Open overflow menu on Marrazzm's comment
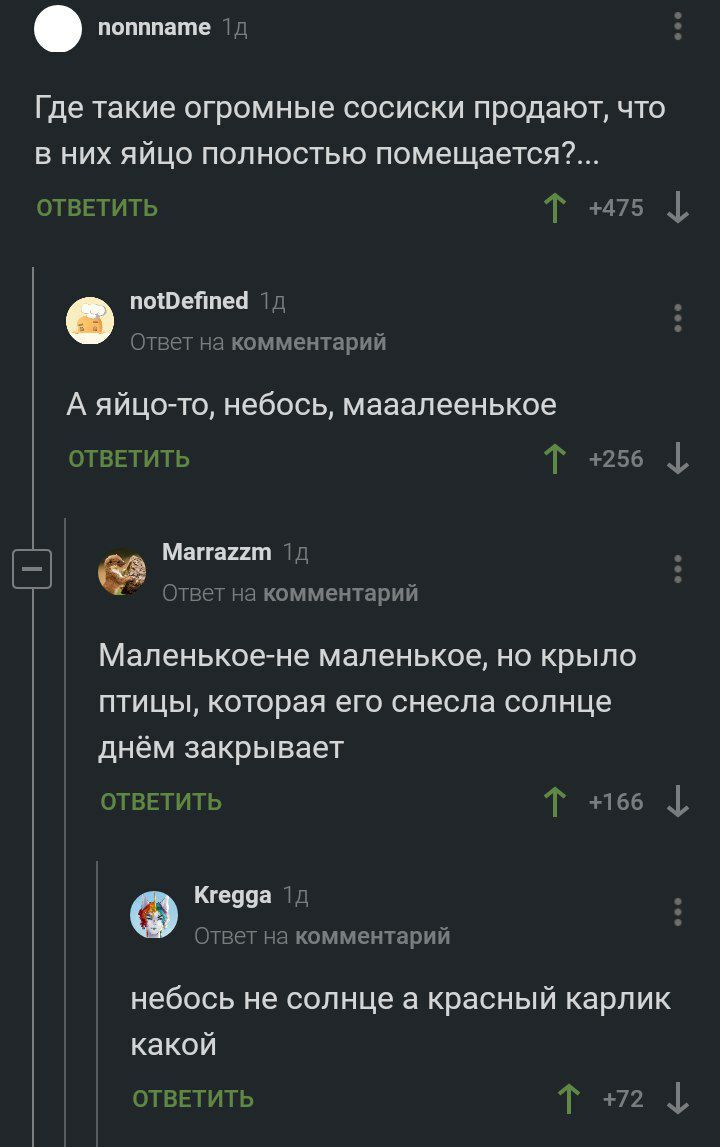 click(678, 569)
